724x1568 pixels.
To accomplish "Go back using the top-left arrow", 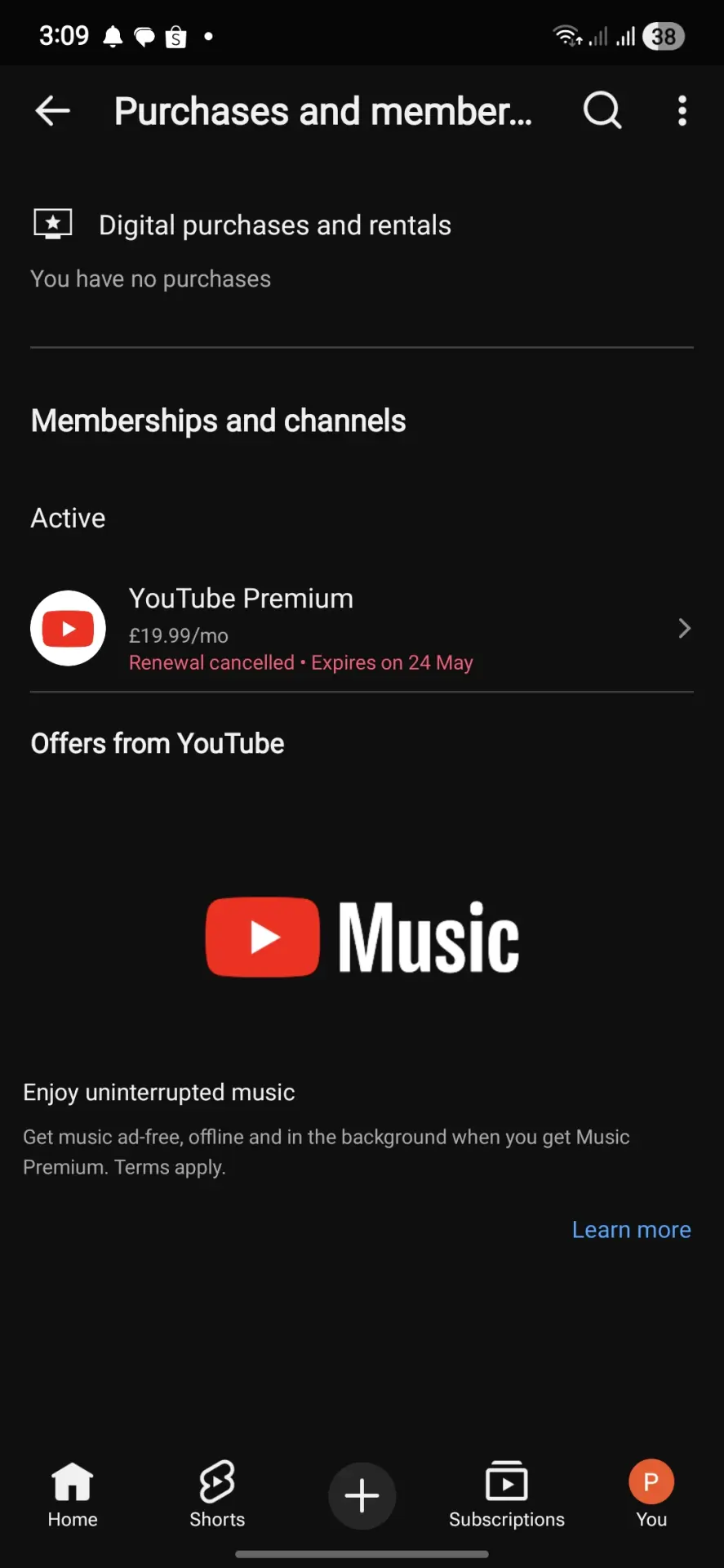I will 52,111.
